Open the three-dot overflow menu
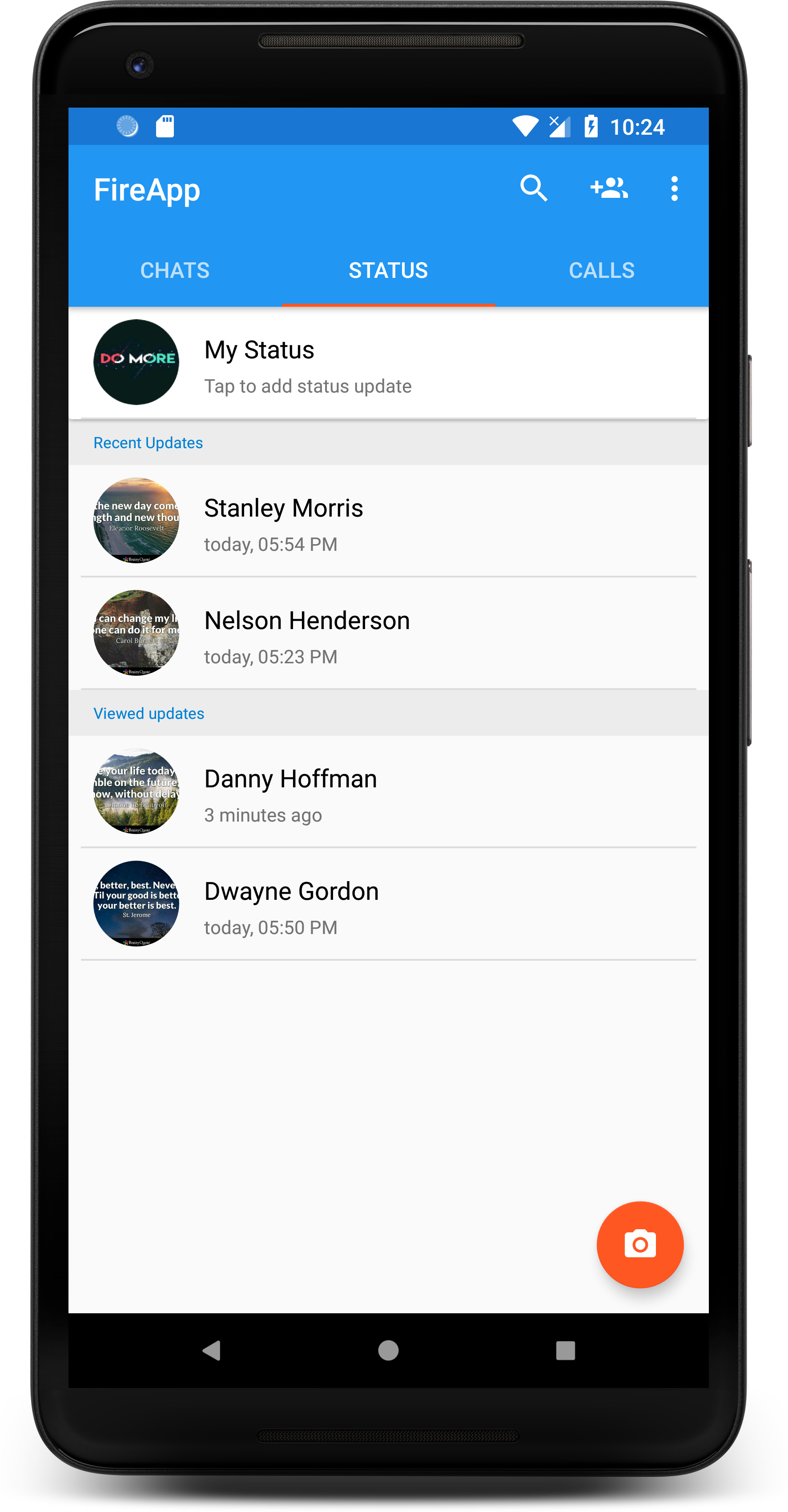Screen dimensions: 788x1512 pyautogui.click(x=674, y=189)
